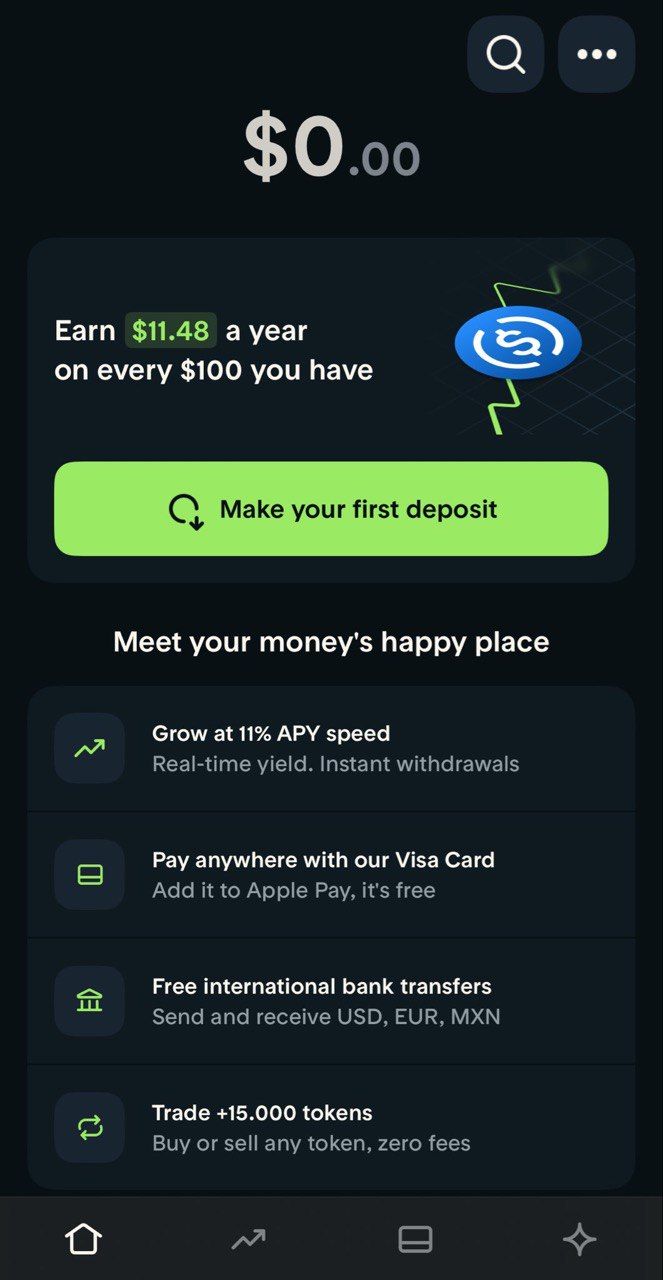Switch to the sparkle star tab
The width and height of the screenshot is (663, 1280).
pos(579,1240)
